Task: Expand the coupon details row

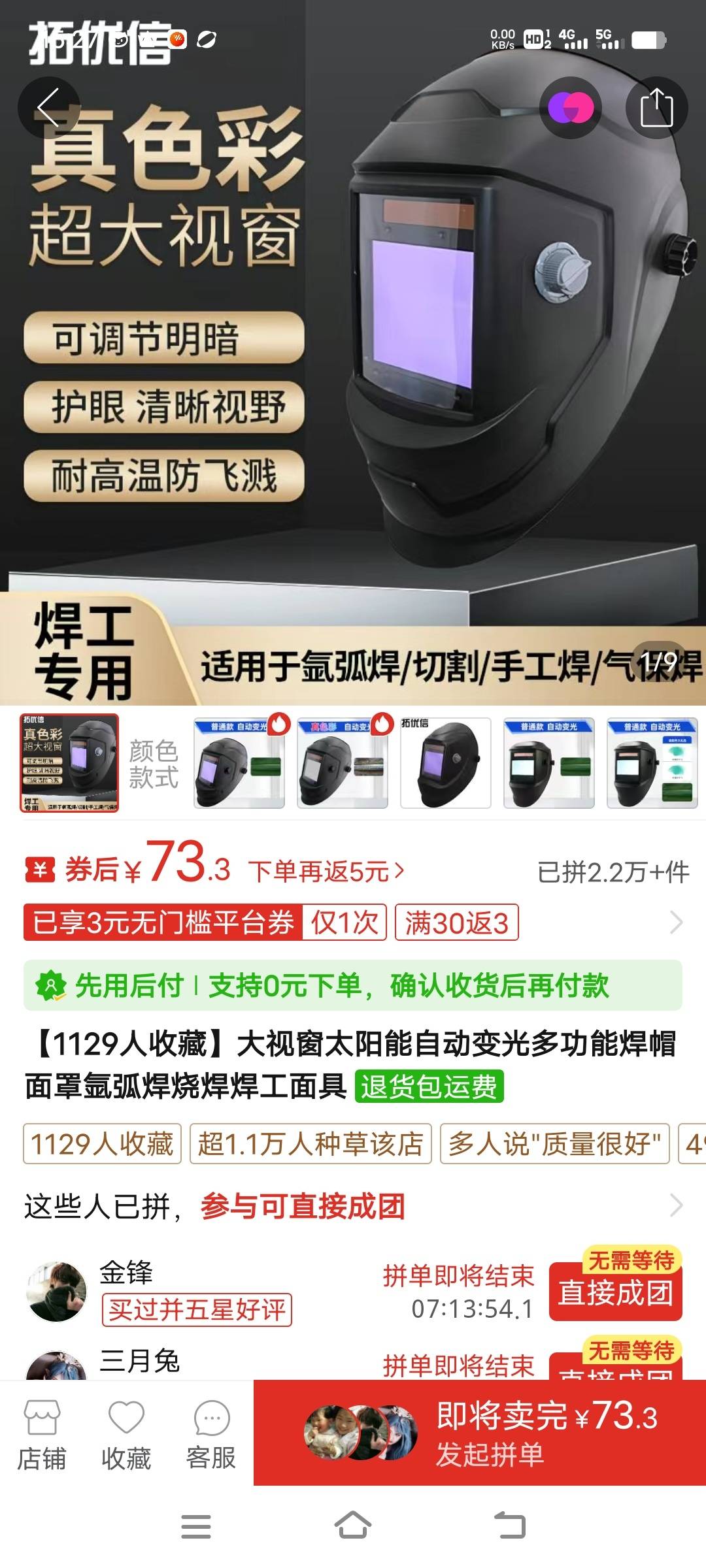Action: point(676,923)
